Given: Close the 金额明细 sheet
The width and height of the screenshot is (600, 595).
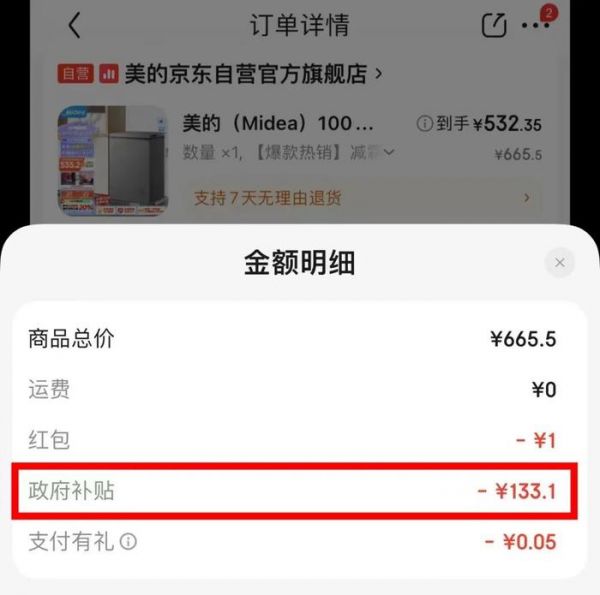Looking at the screenshot, I should coord(559,263).
